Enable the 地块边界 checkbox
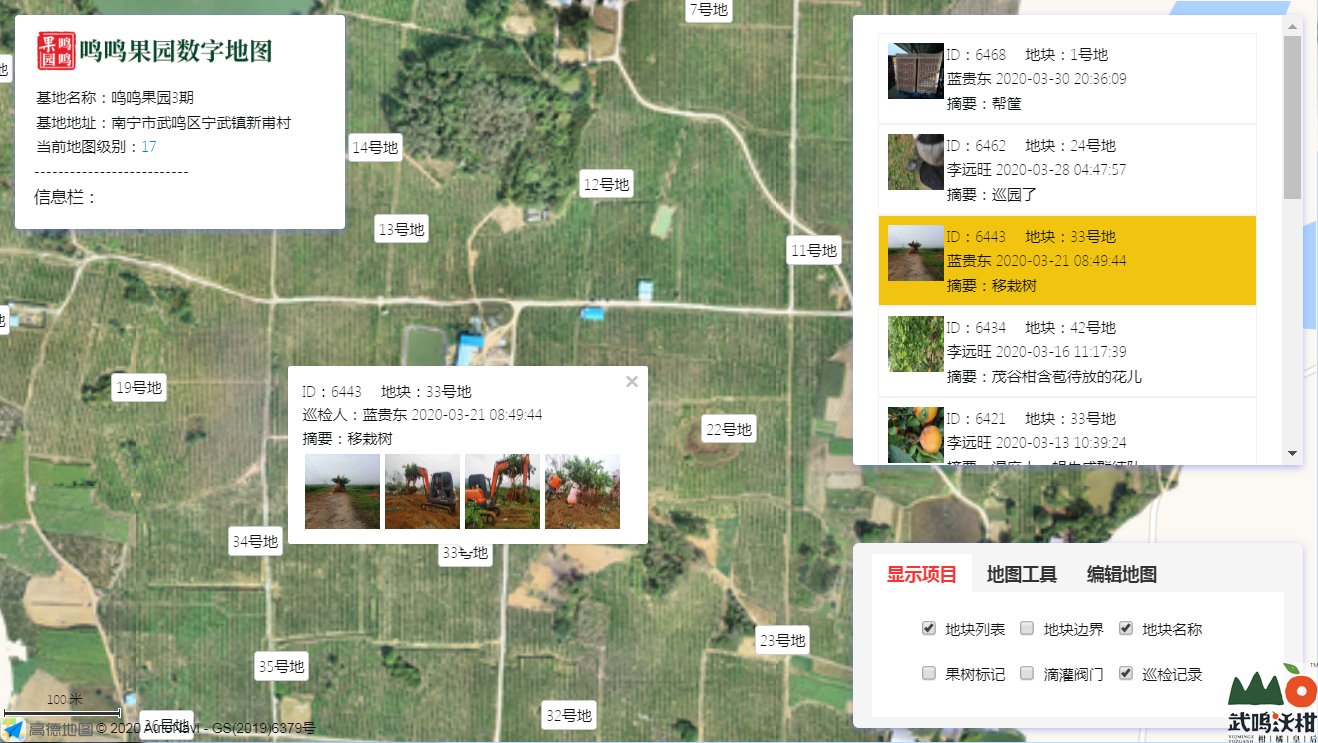 click(x=1027, y=628)
